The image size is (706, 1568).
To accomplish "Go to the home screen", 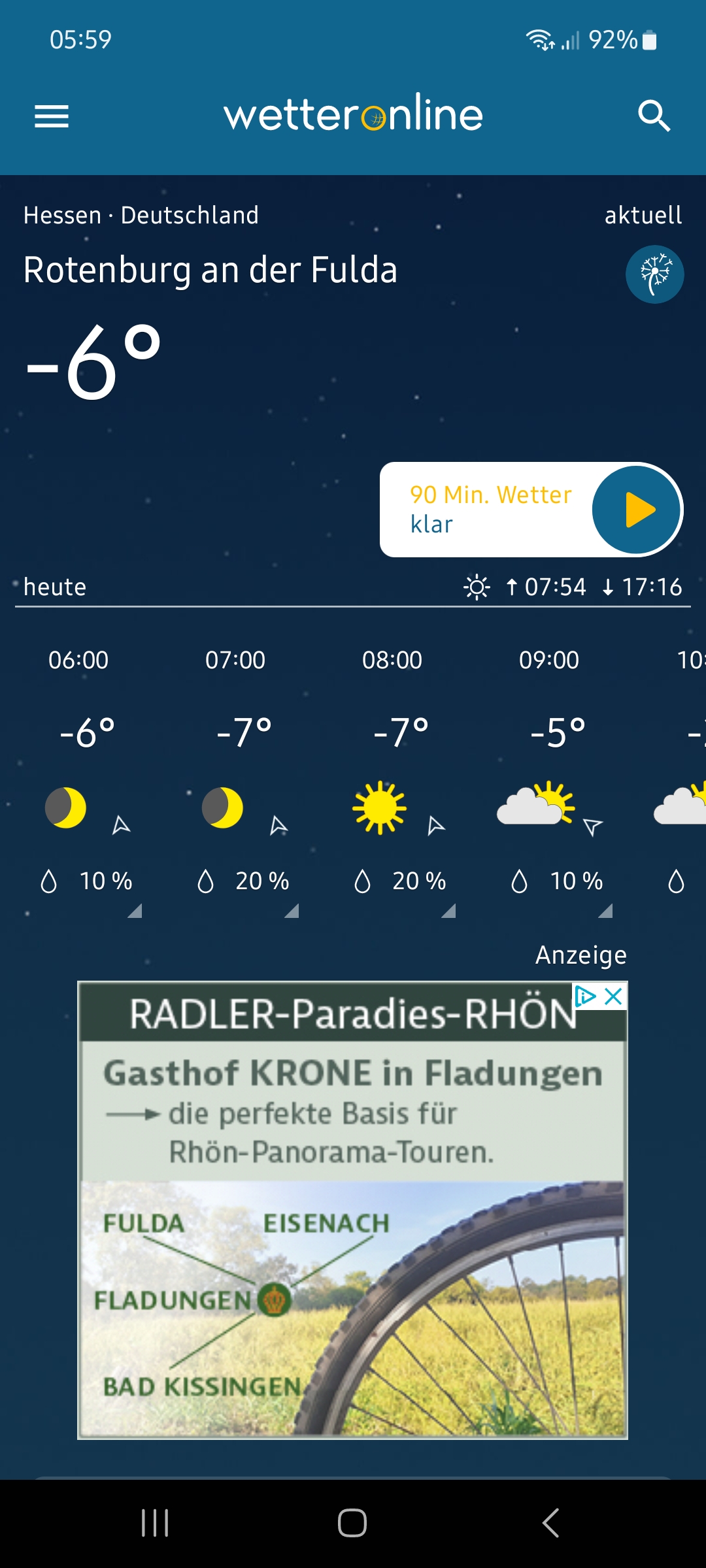I will pos(352,1523).
